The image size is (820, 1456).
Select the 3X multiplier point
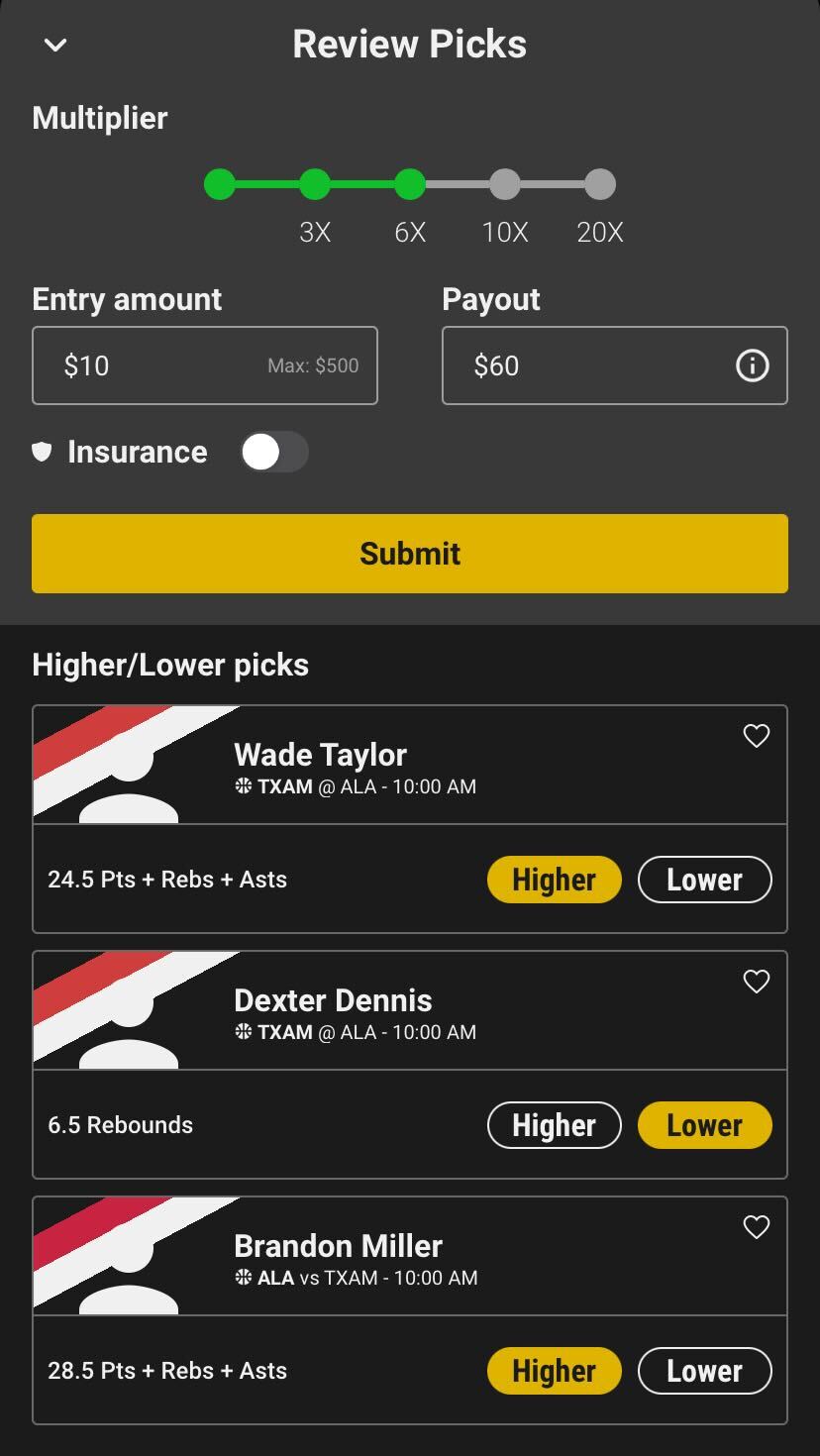click(315, 184)
